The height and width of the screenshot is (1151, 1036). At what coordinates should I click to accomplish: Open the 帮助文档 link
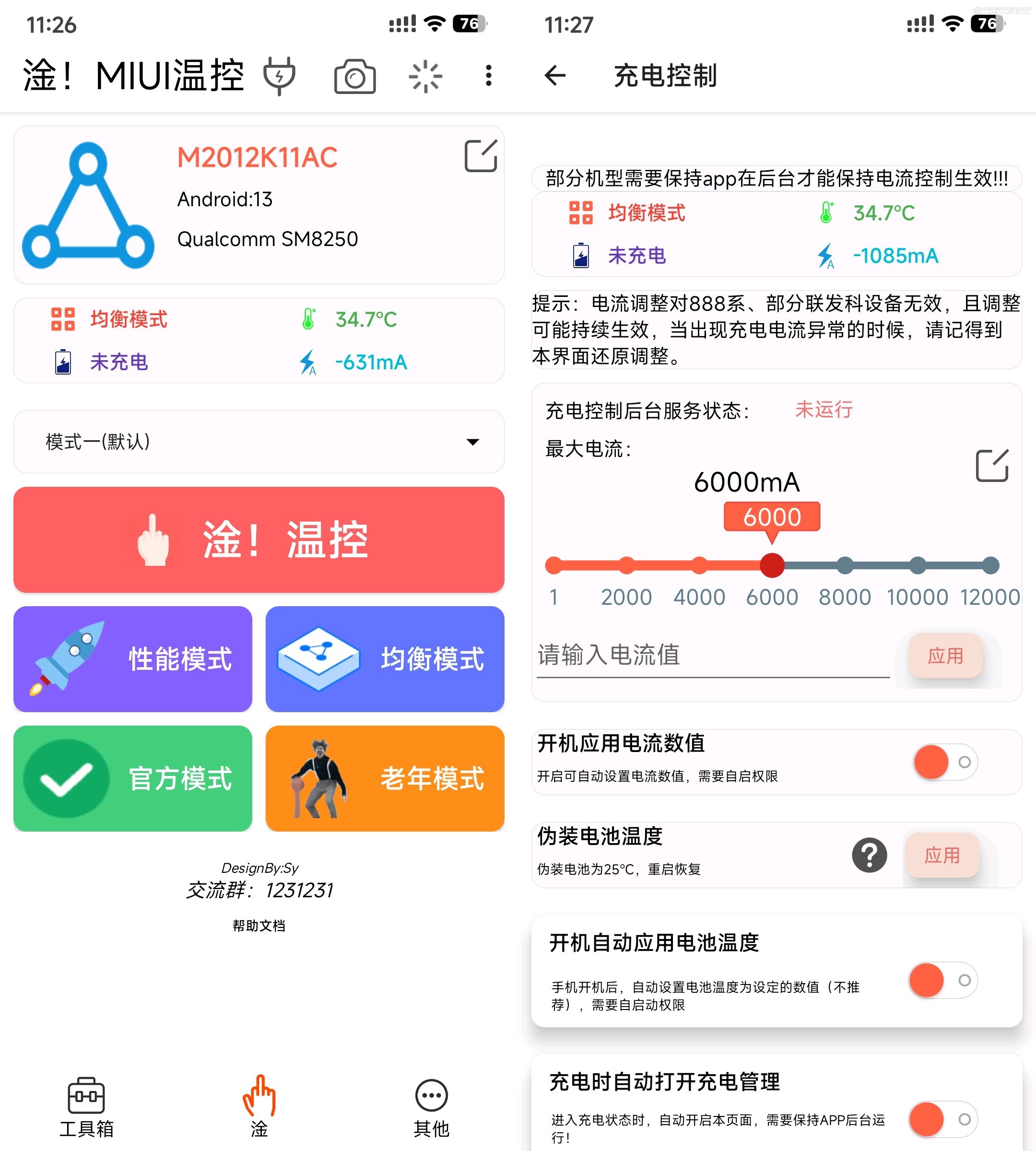(259, 926)
